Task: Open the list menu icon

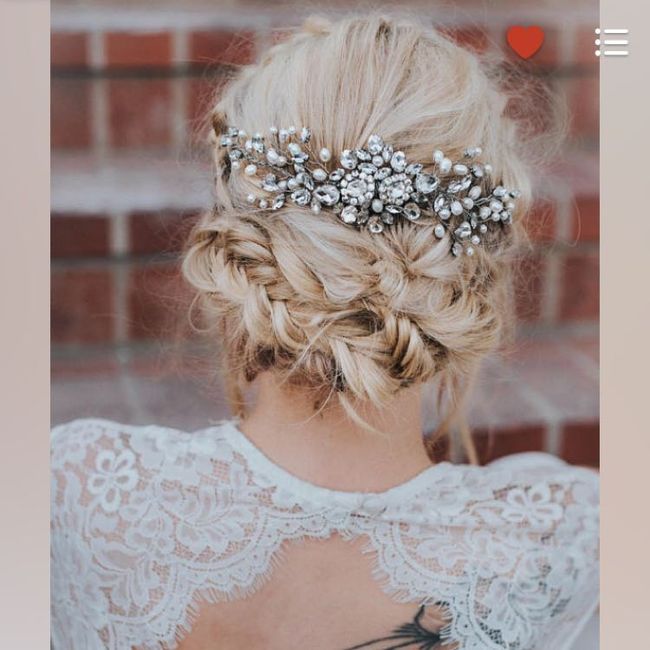Action: [x=611, y=42]
